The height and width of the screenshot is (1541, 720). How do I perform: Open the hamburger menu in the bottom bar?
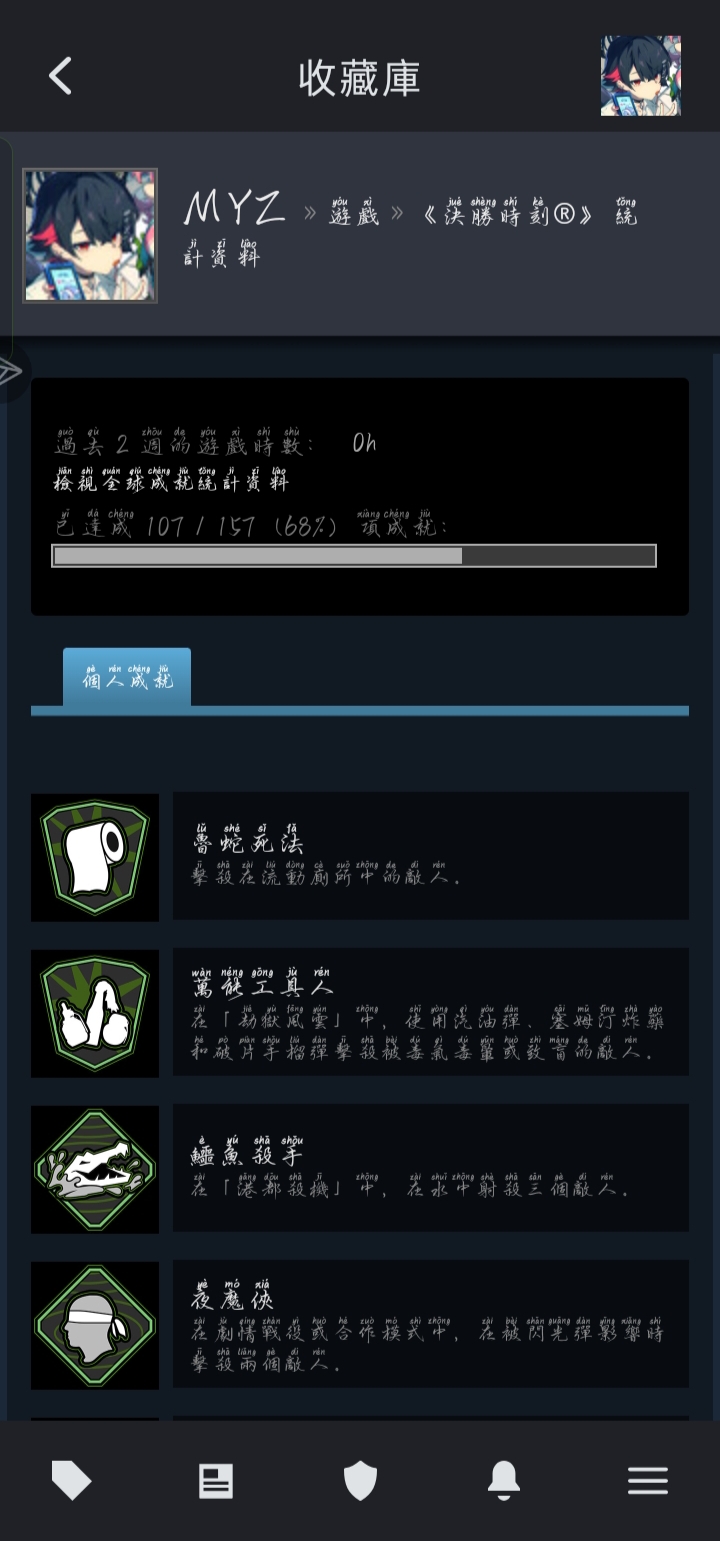[648, 1481]
